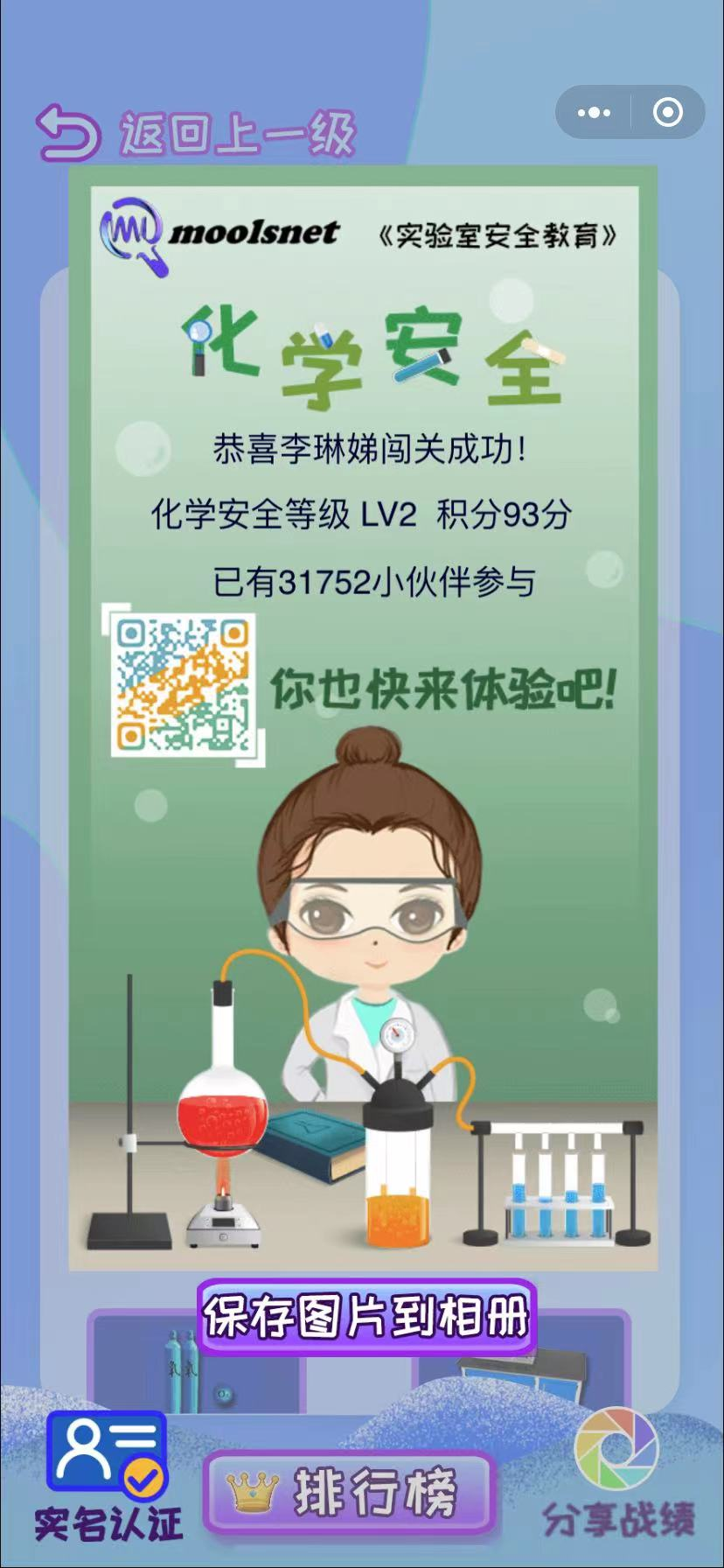This screenshot has height=1568, width=724.
Task: Open the 排行榜 leaderboard
Action: point(351,1494)
